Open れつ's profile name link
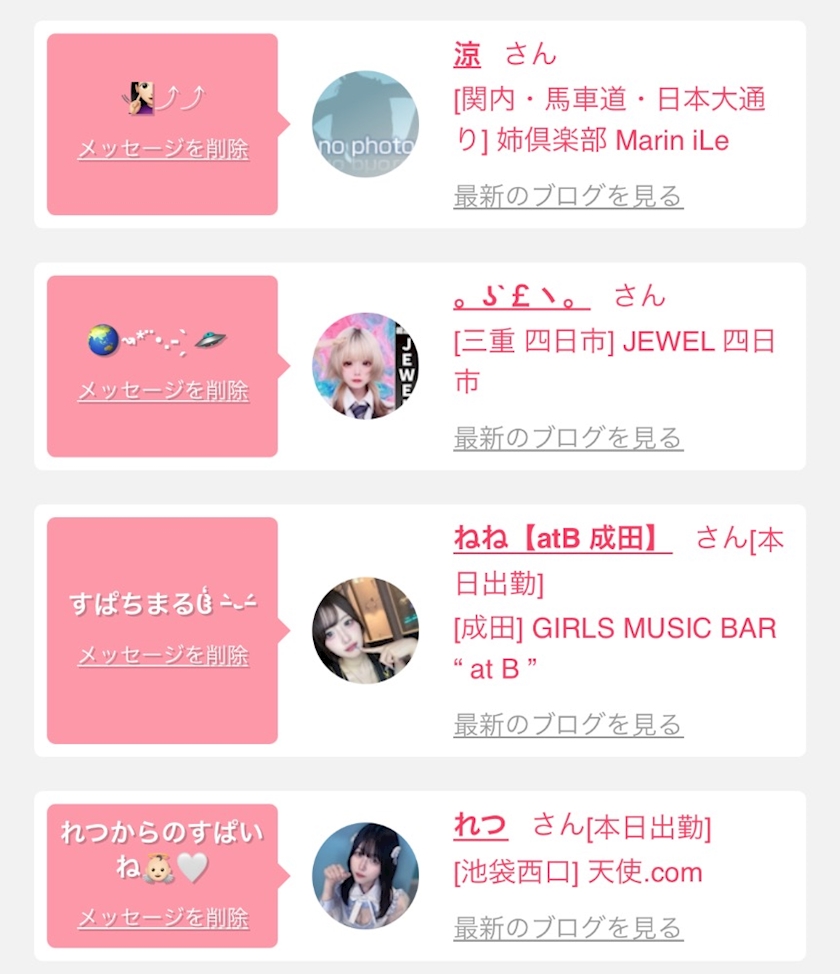The width and height of the screenshot is (840, 974). [x=480, y=826]
